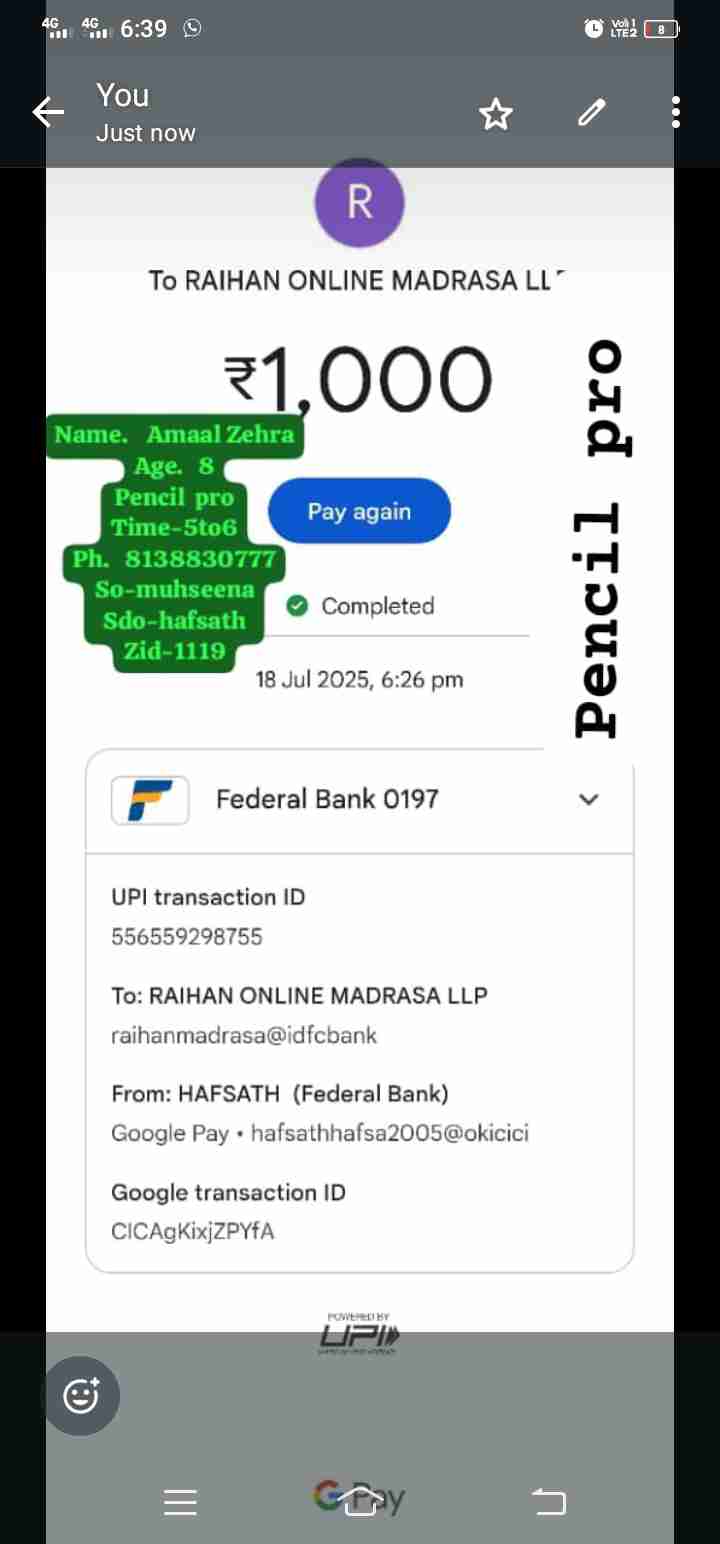
Task: Go back from the status viewer
Action: [48, 112]
